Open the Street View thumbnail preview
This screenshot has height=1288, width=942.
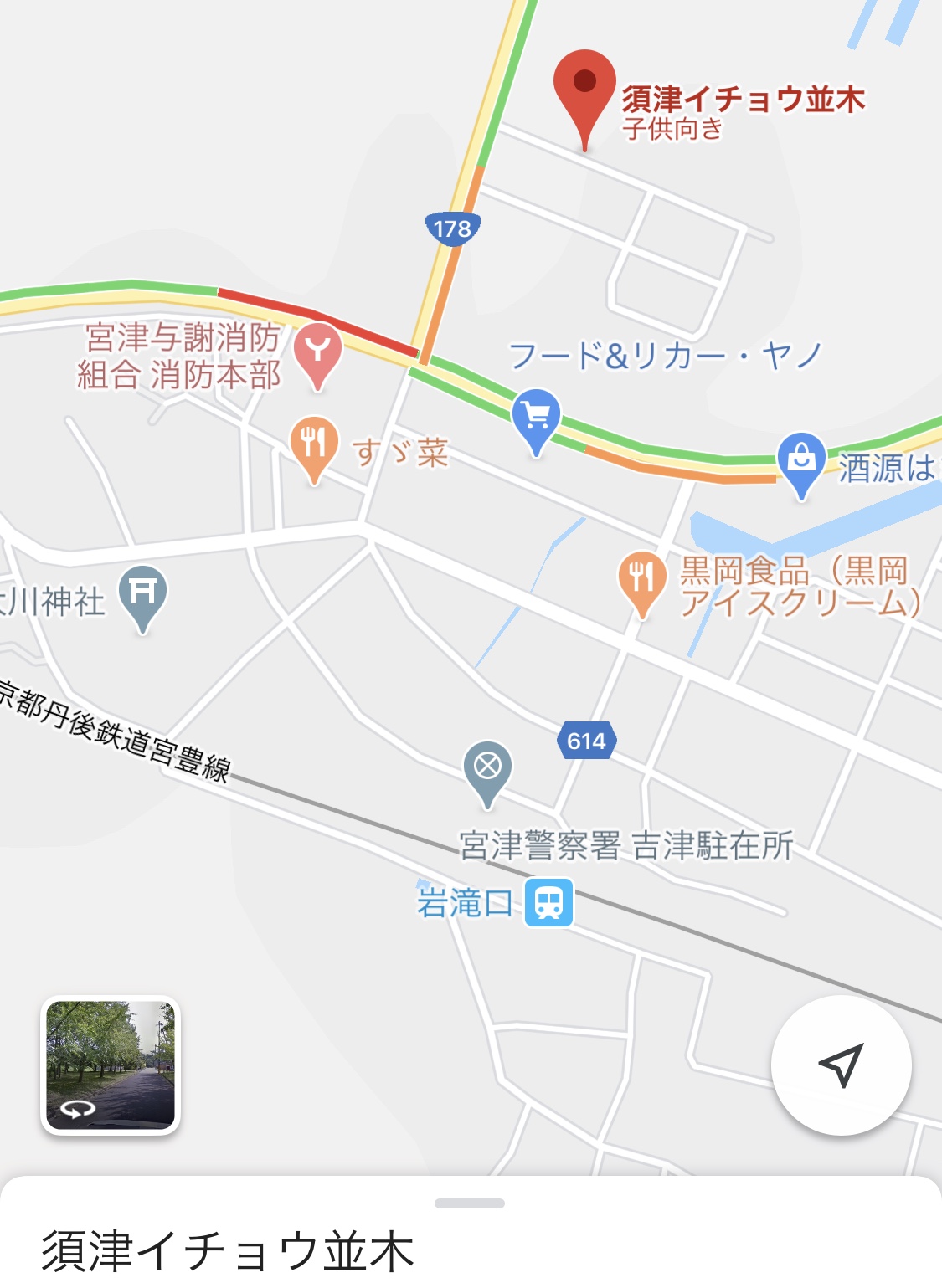pos(111,1065)
